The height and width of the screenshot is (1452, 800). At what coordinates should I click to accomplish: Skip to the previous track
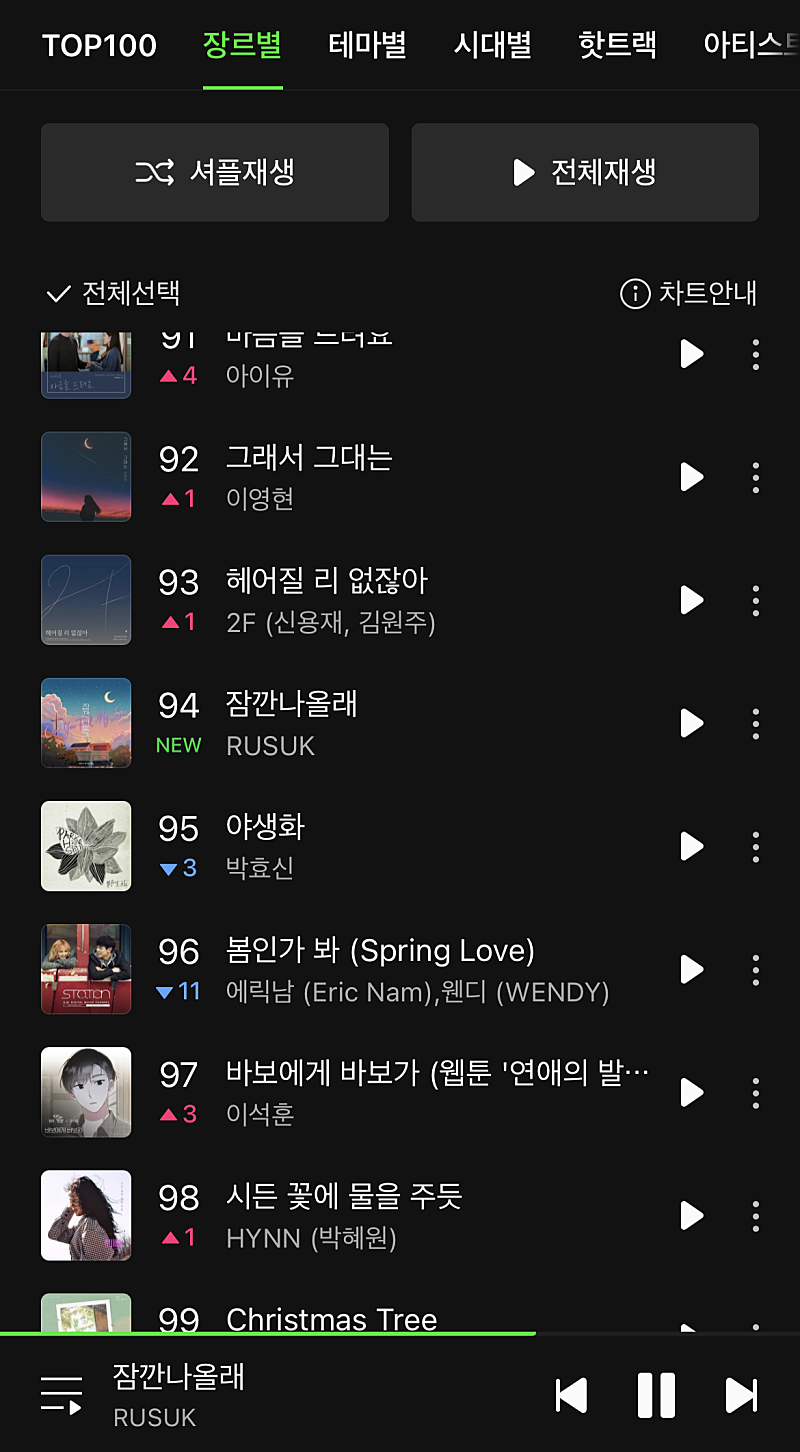tap(571, 1395)
